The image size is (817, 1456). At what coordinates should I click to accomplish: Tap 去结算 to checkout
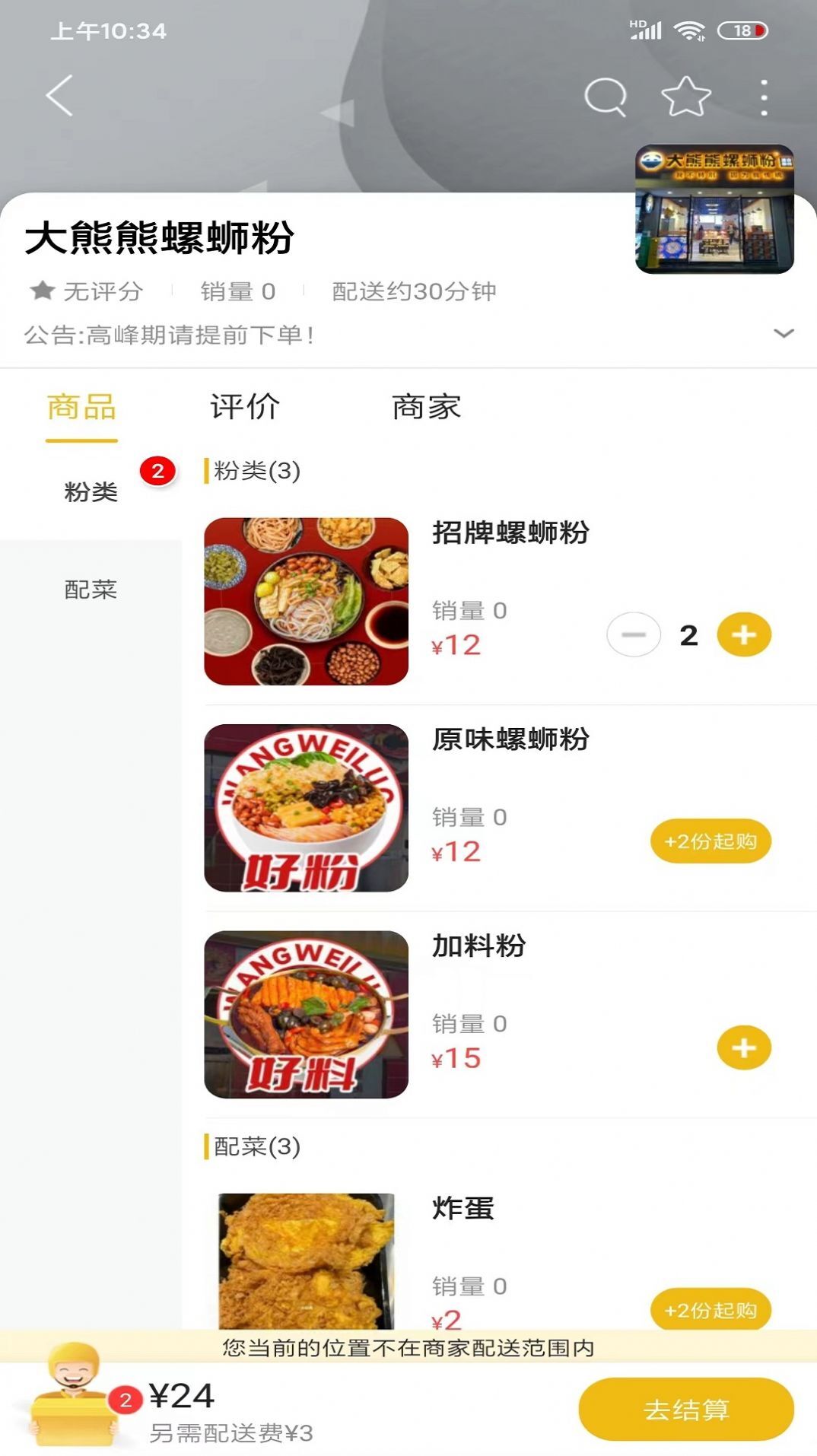[683, 1408]
